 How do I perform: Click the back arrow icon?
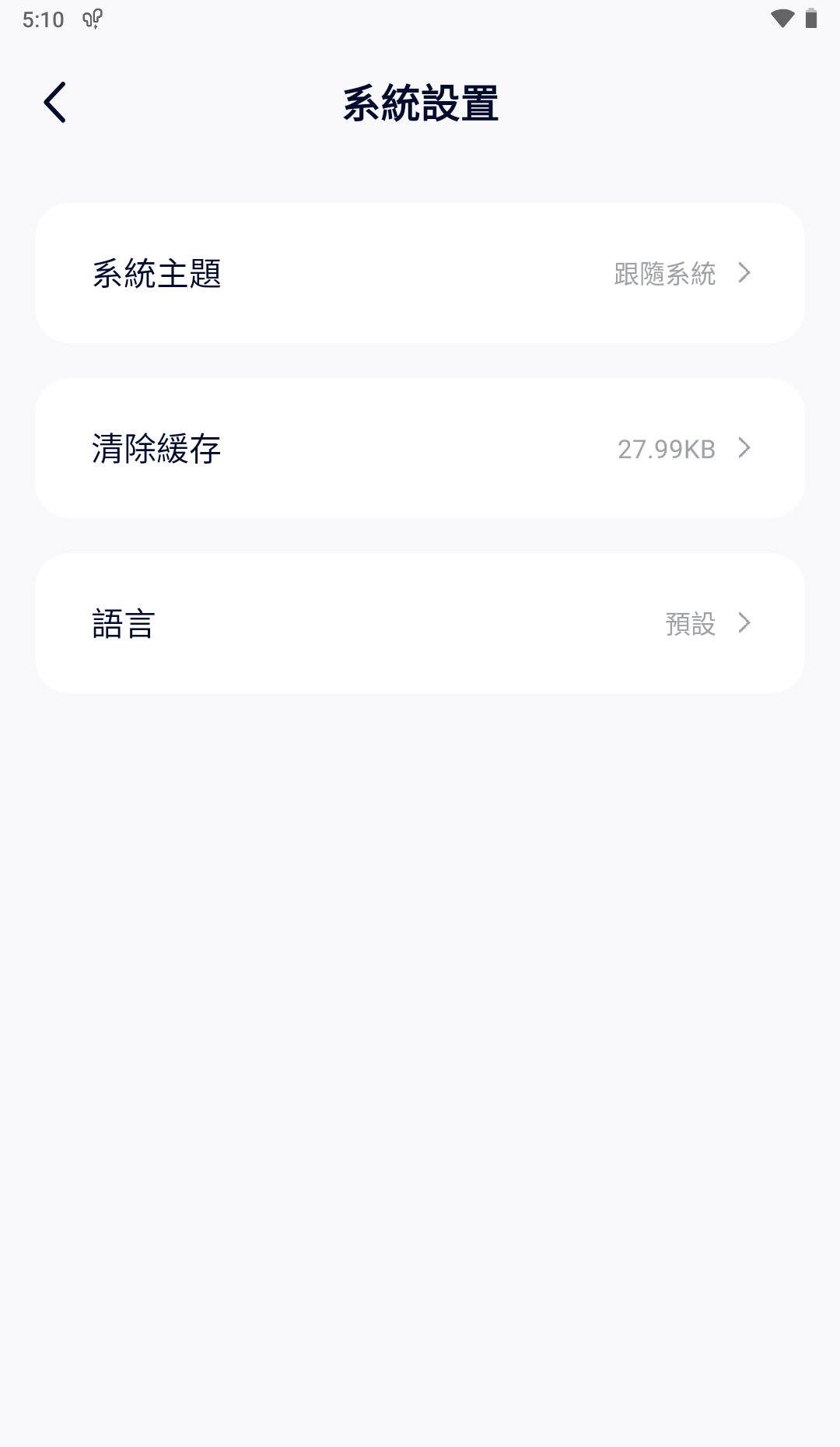(55, 101)
